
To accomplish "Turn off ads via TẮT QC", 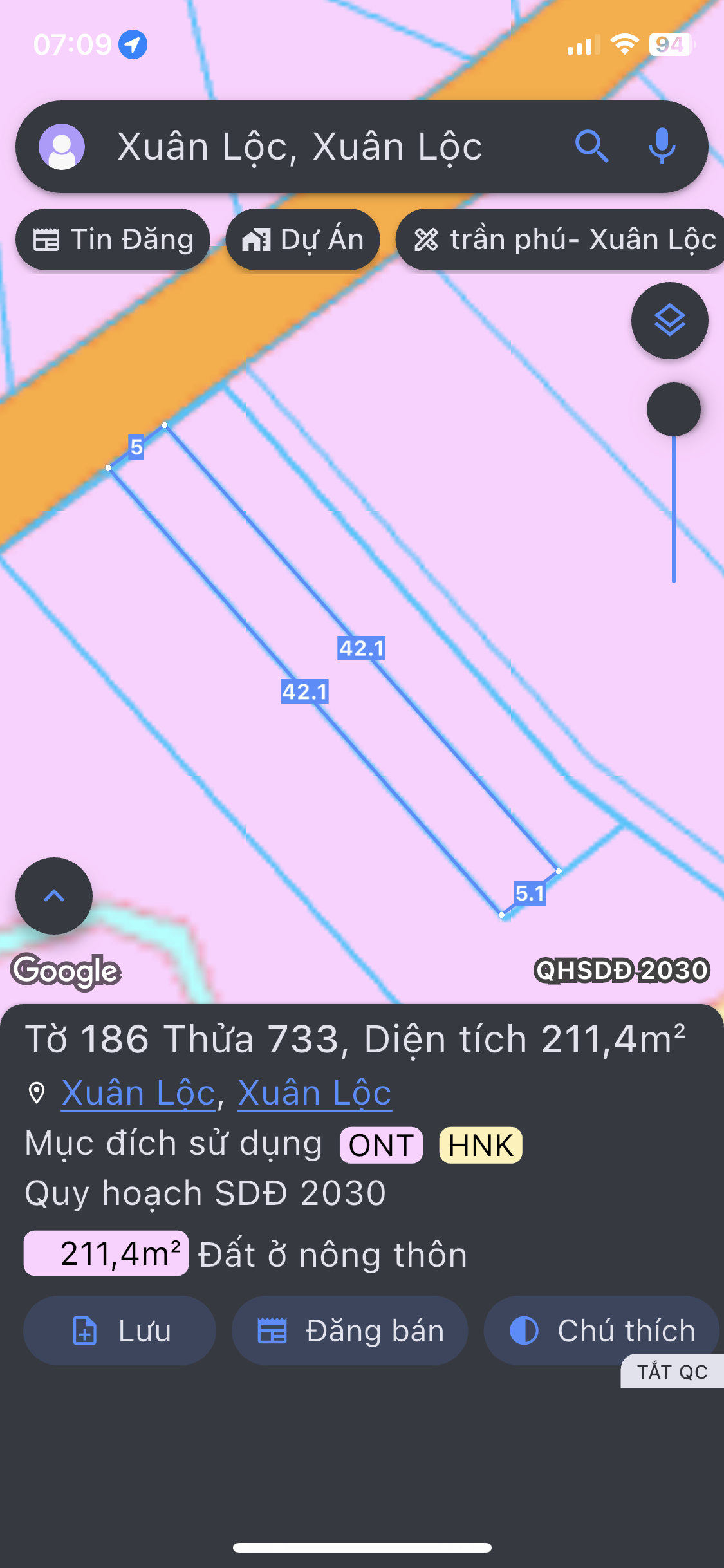I will coord(673,1372).
